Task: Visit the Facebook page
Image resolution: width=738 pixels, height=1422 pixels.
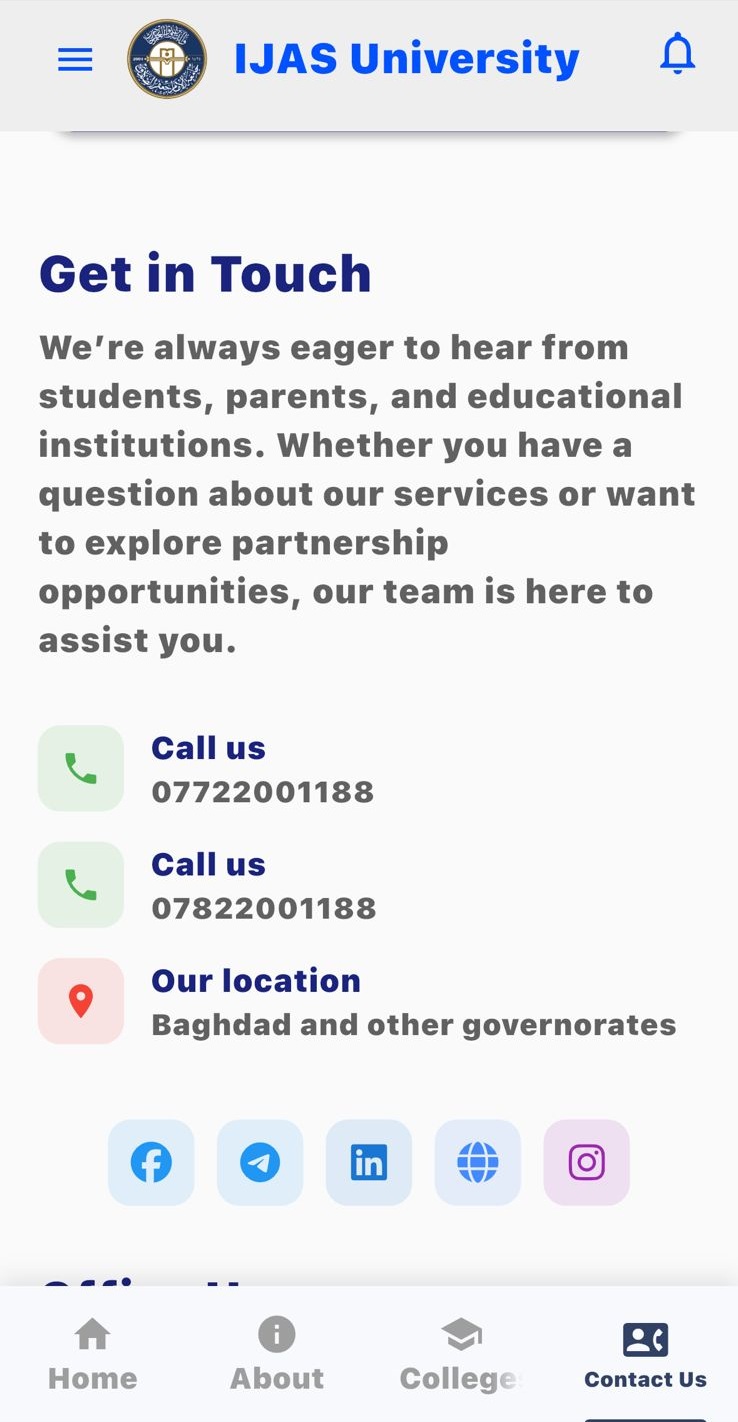Action: click(151, 1162)
